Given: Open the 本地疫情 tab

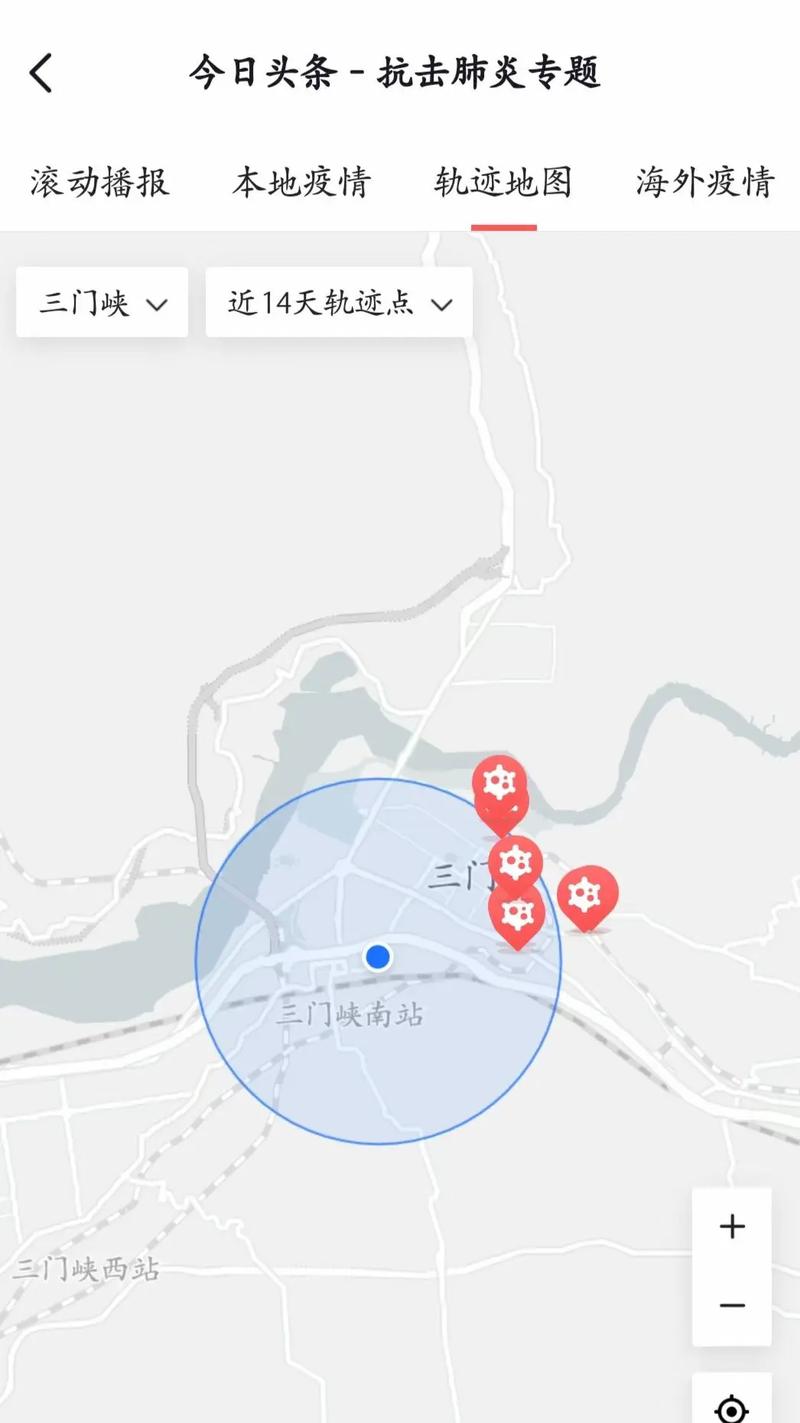Looking at the screenshot, I should tap(302, 182).
